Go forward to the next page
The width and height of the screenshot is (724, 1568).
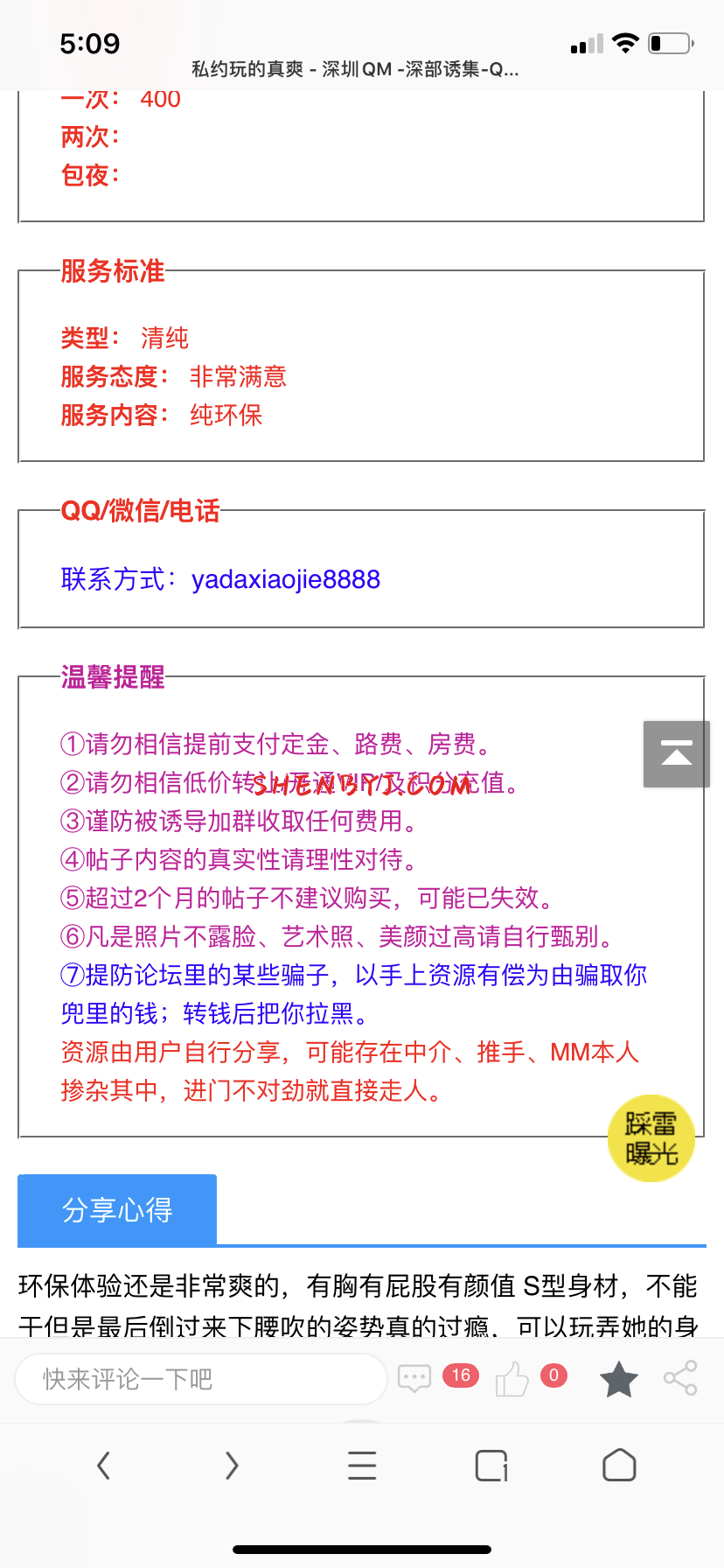232,1465
